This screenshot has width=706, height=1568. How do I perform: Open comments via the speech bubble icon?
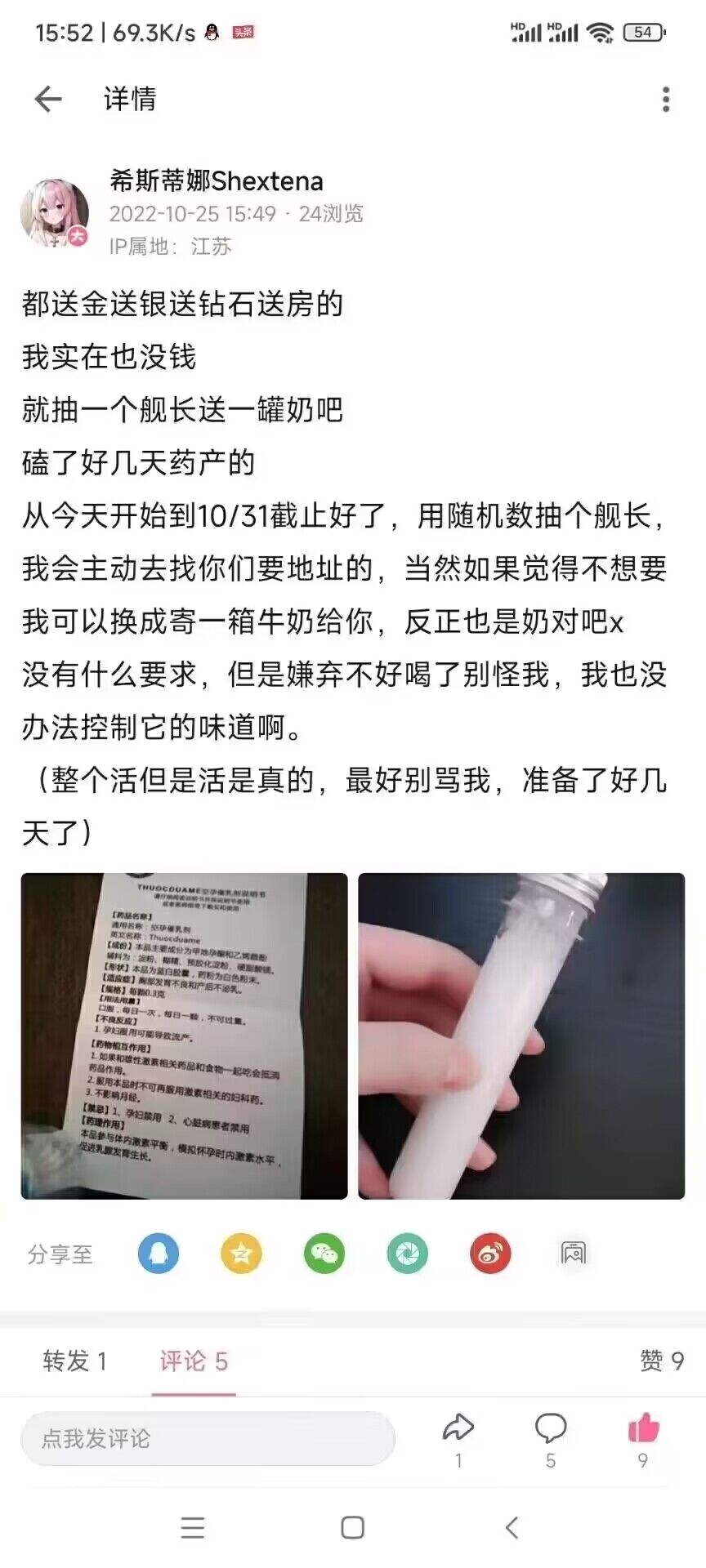tap(551, 1440)
